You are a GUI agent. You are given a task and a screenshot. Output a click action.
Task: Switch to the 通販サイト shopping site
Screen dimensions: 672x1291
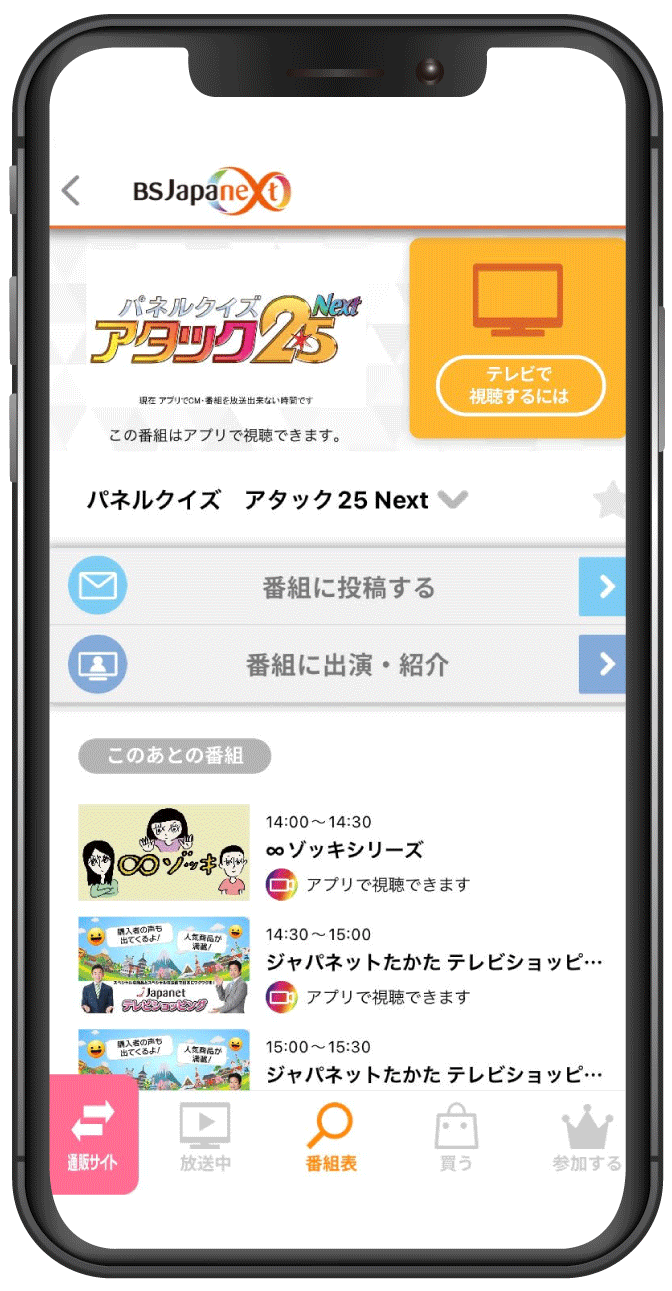click(94, 1134)
